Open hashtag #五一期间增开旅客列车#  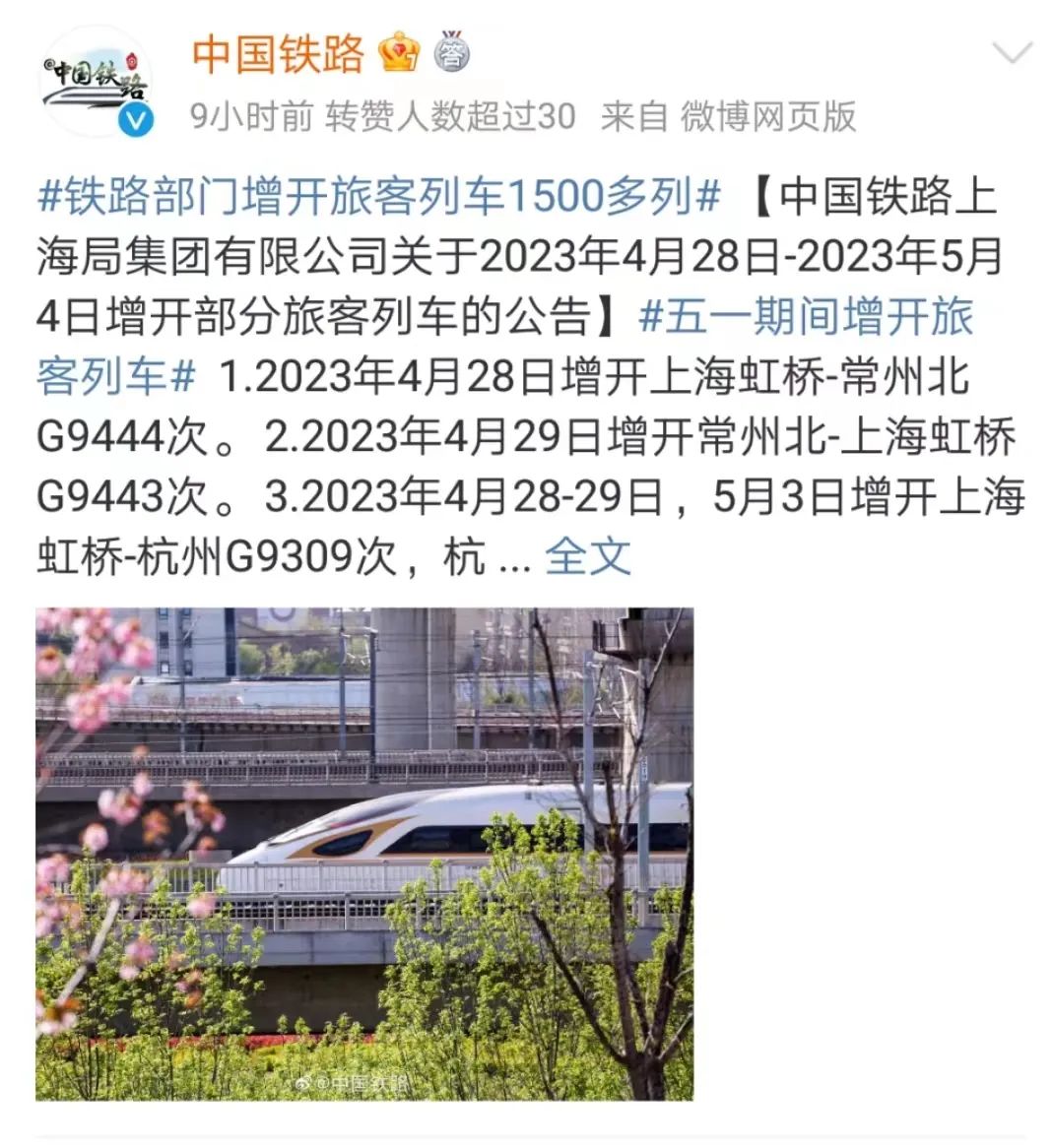[806, 317]
